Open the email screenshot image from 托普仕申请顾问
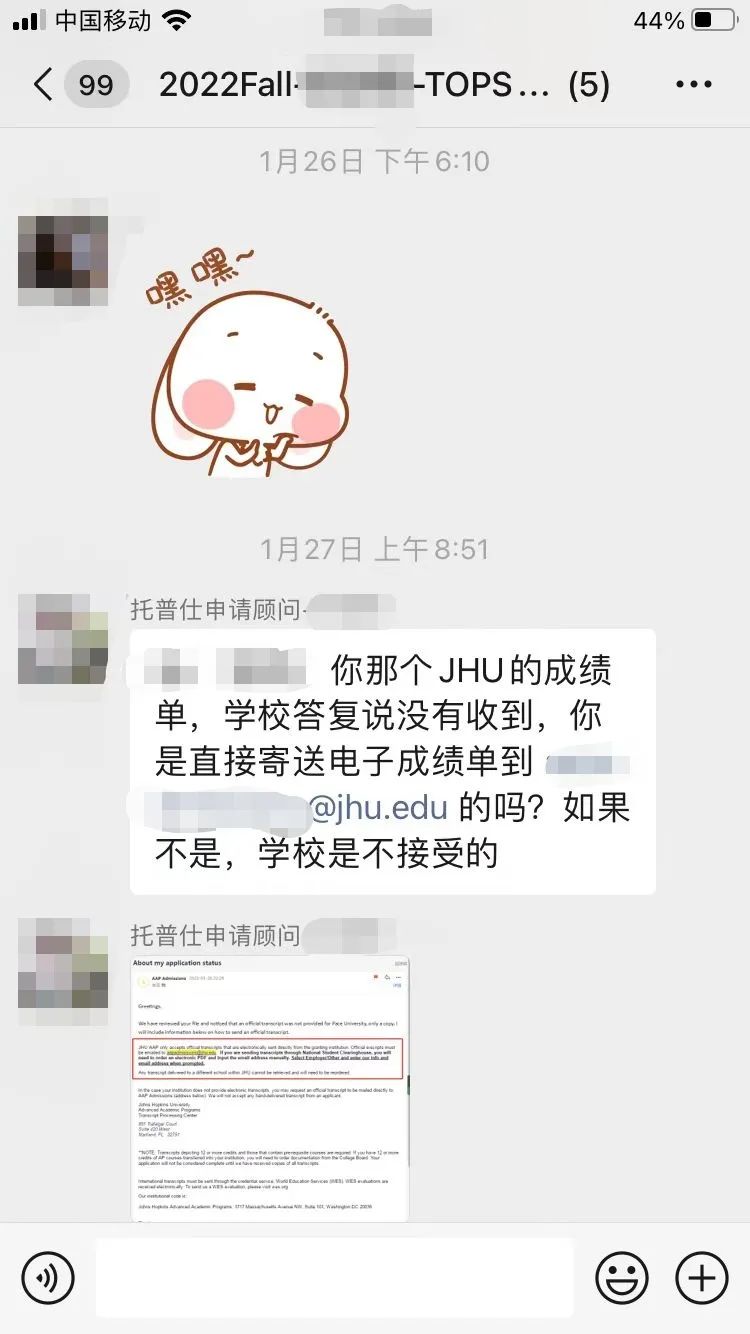 pos(270,1088)
